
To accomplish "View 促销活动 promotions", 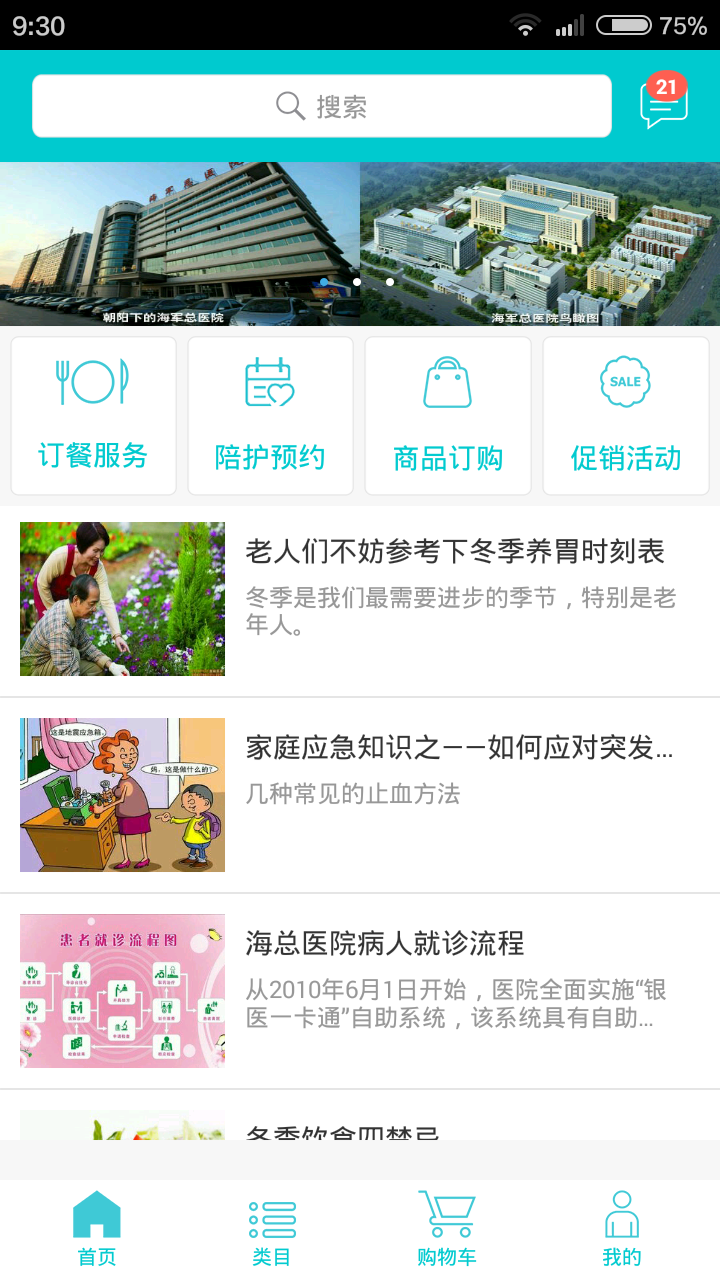I will 626,416.
